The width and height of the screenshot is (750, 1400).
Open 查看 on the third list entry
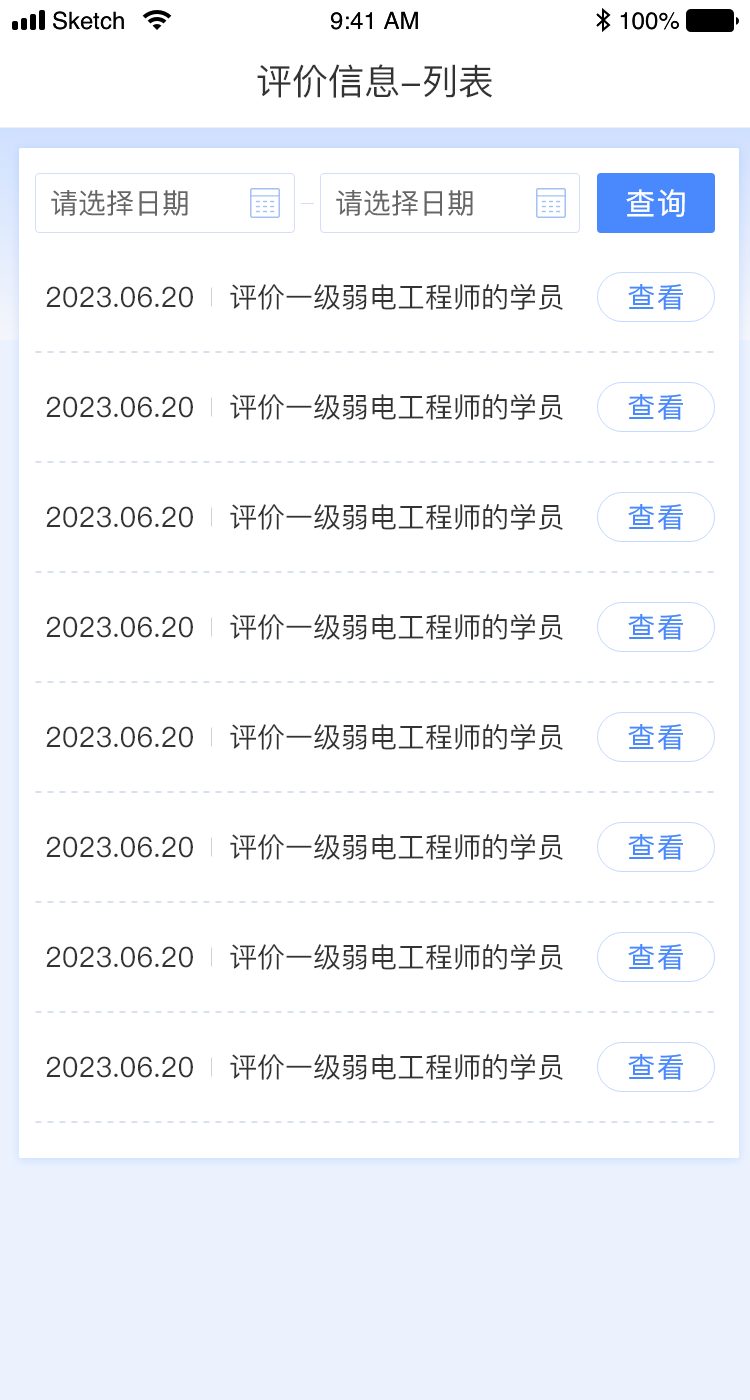[656, 517]
